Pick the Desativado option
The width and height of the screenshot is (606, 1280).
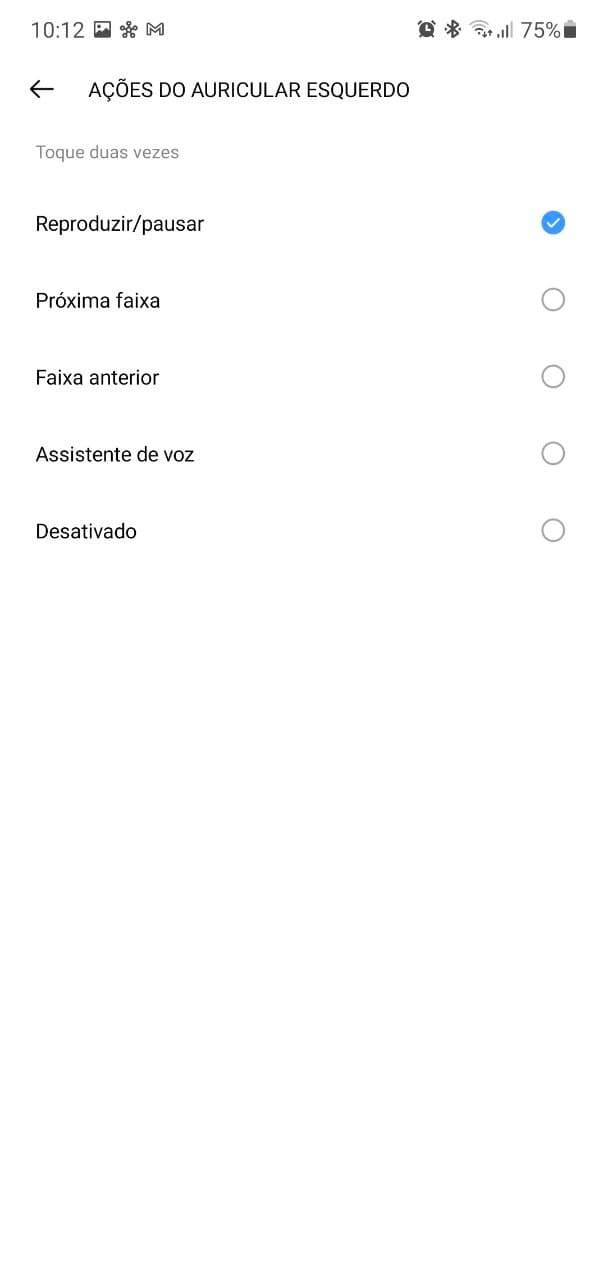pyautogui.click(x=552, y=531)
